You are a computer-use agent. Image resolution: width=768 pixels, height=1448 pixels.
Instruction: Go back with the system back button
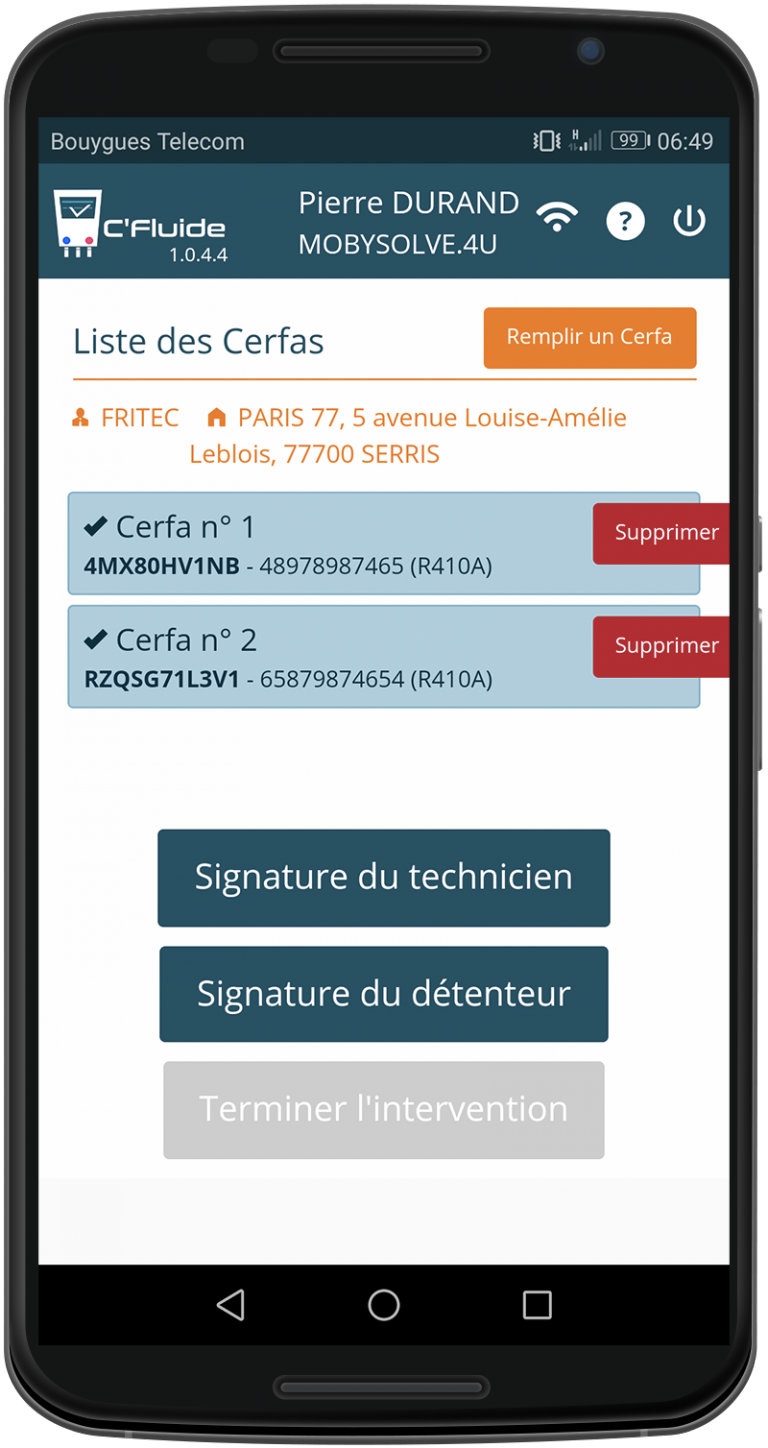tap(231, 1304)
